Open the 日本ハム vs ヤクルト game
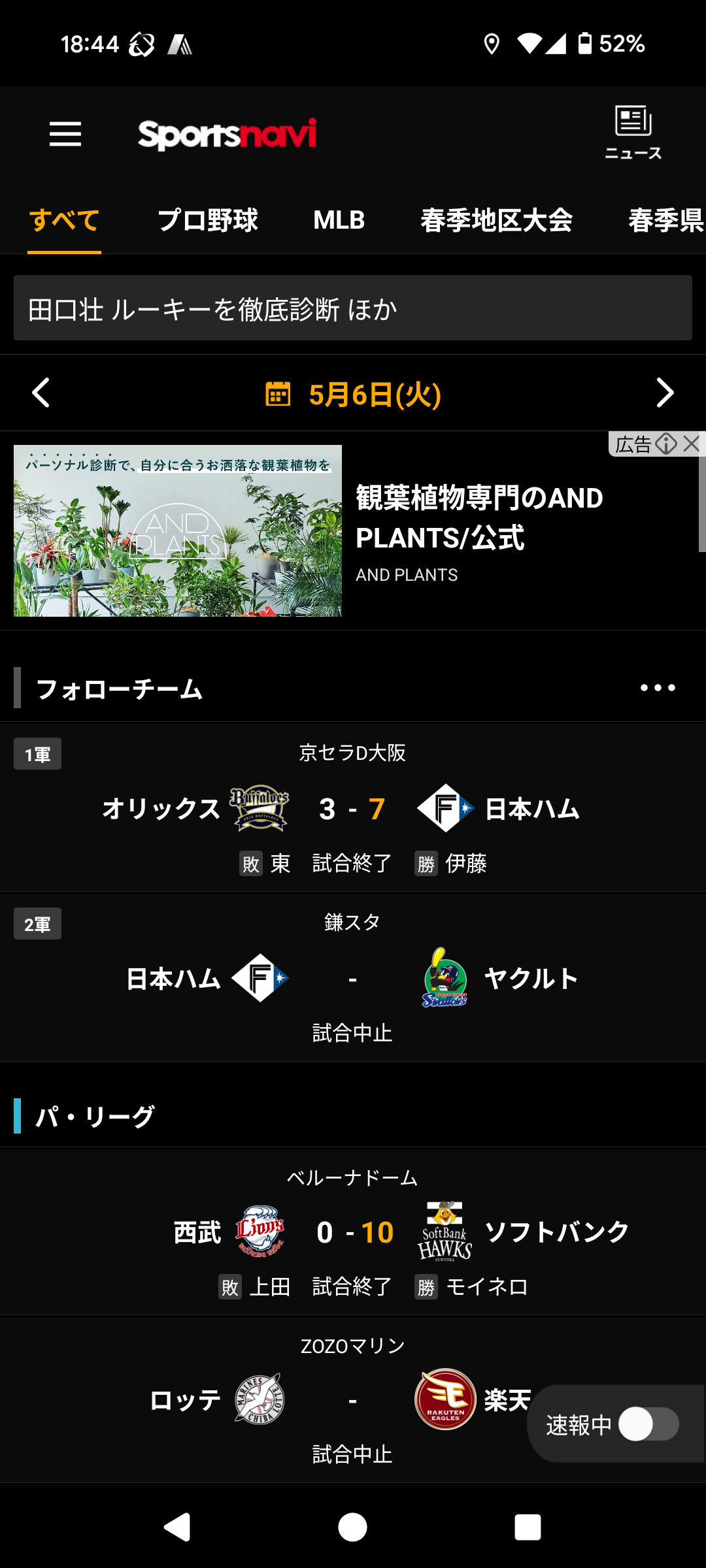706x1568 pixels. 353,979
